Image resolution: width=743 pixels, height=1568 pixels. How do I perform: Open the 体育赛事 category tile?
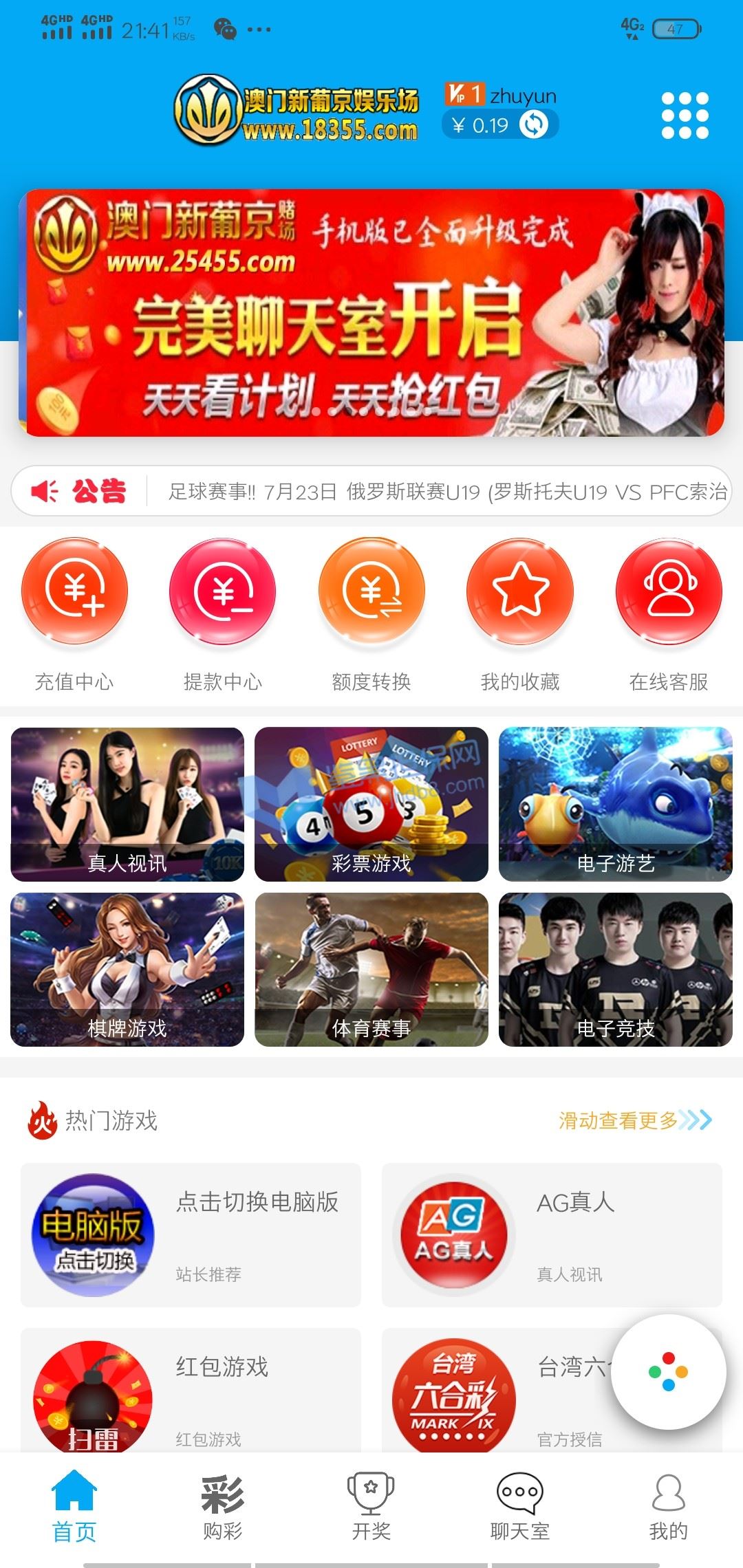tap(371, 969)
